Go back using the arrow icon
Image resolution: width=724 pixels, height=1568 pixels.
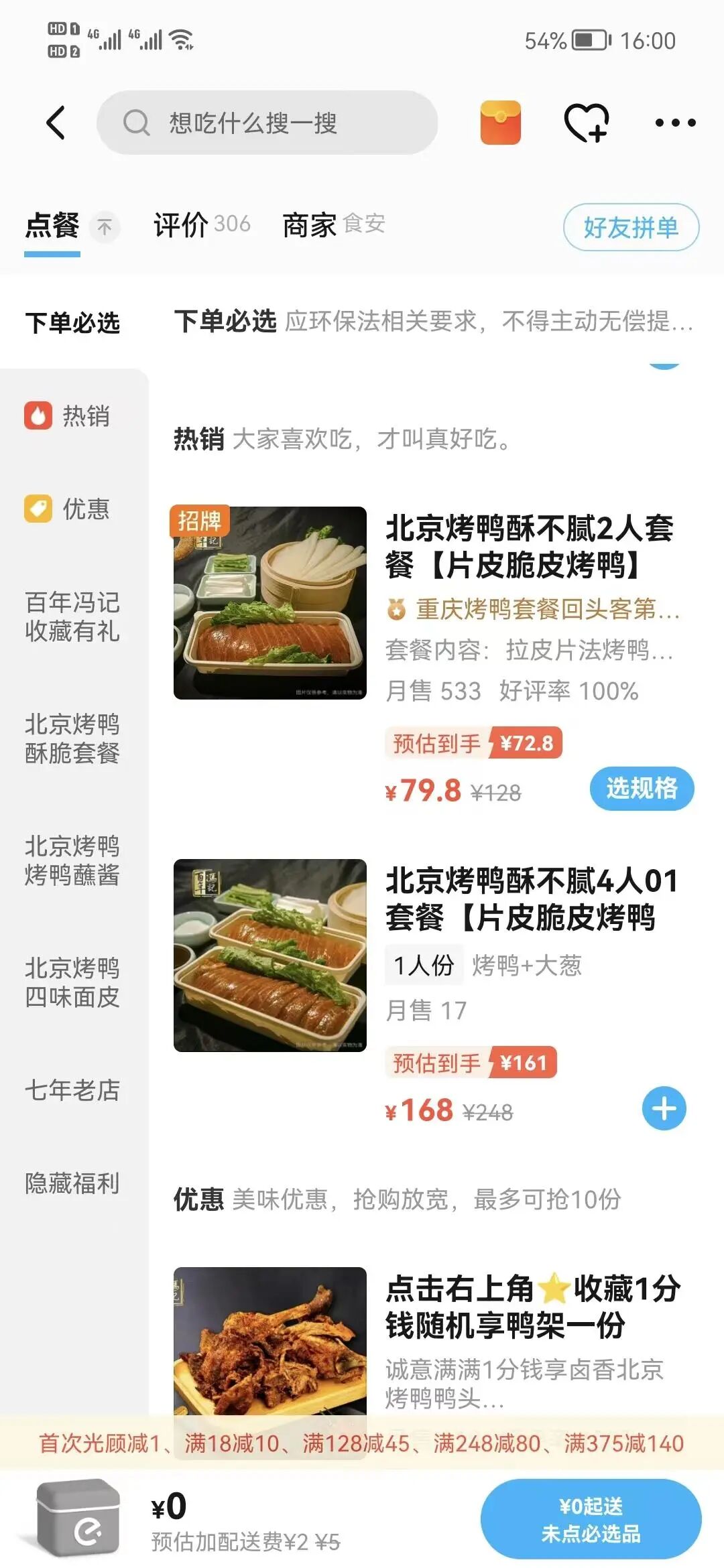56,123
